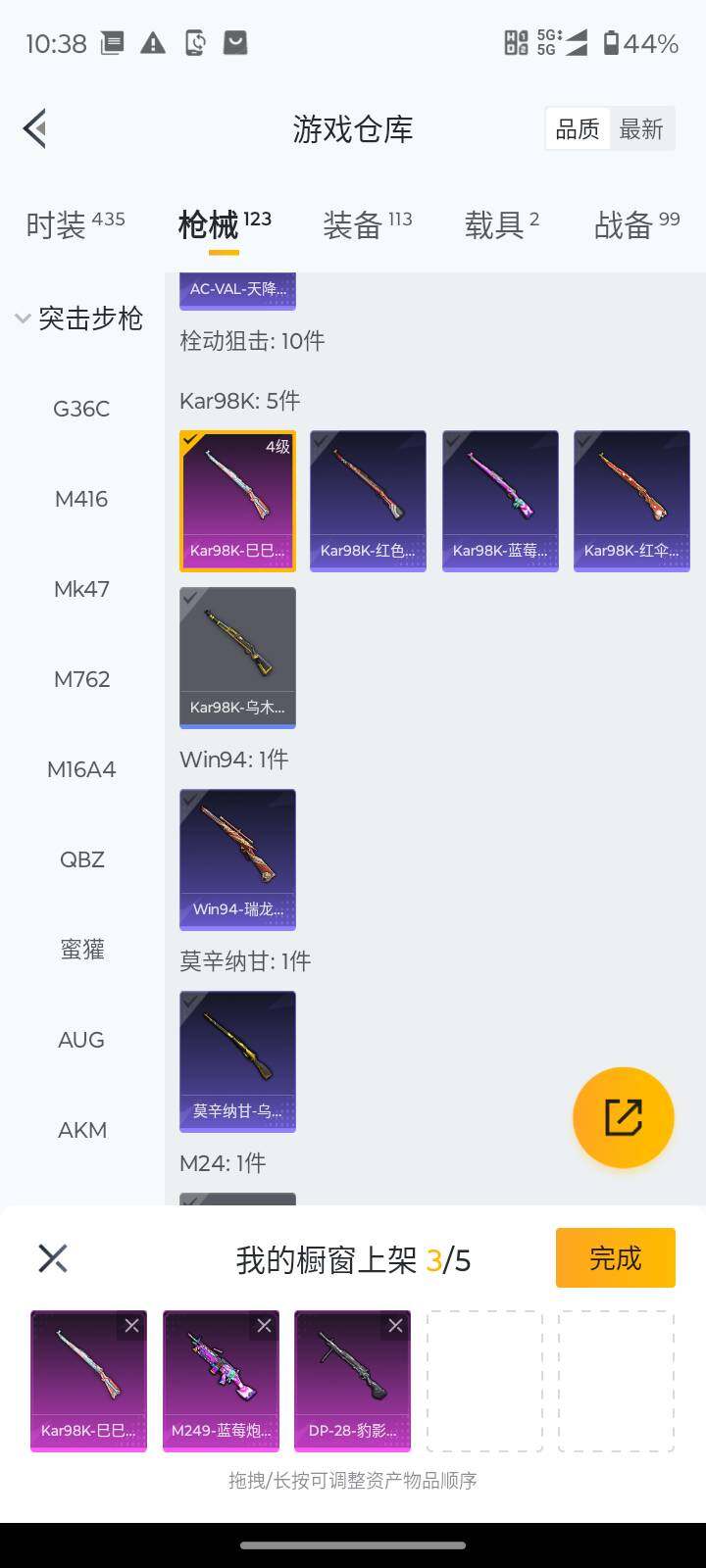Remove M249-蓝莓炮 from the shelf
The image size is (706, 1568).
(263, 1325)
